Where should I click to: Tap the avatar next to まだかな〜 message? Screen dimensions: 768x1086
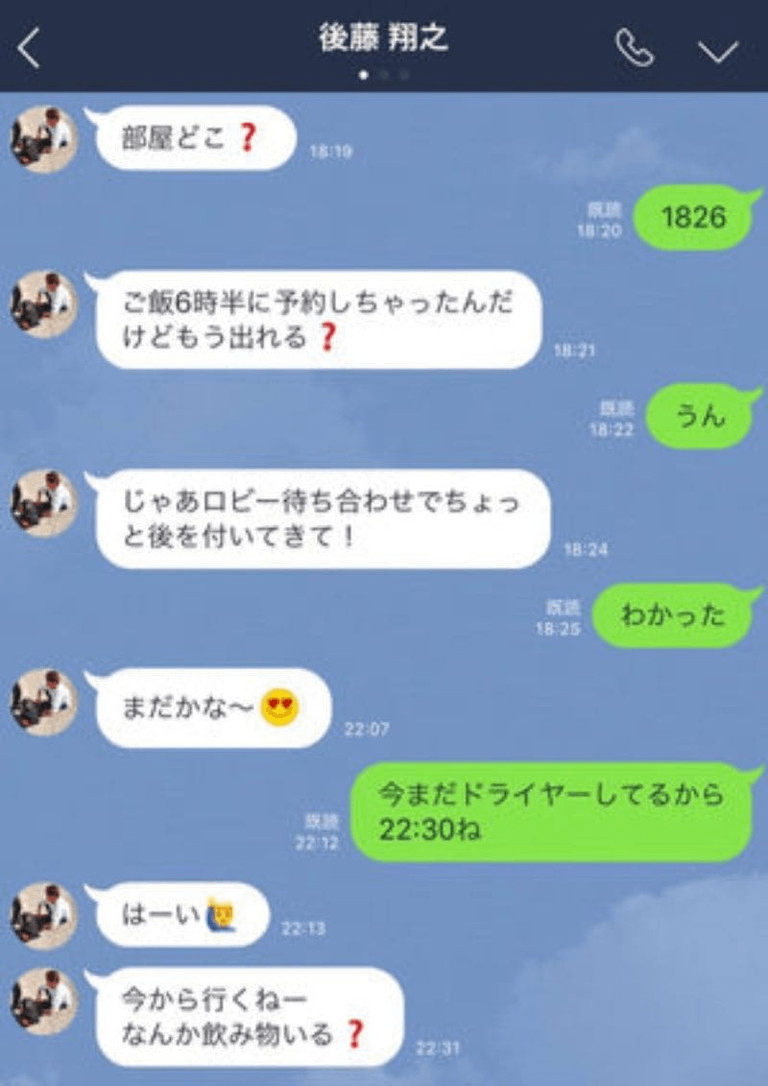(44, 702)
